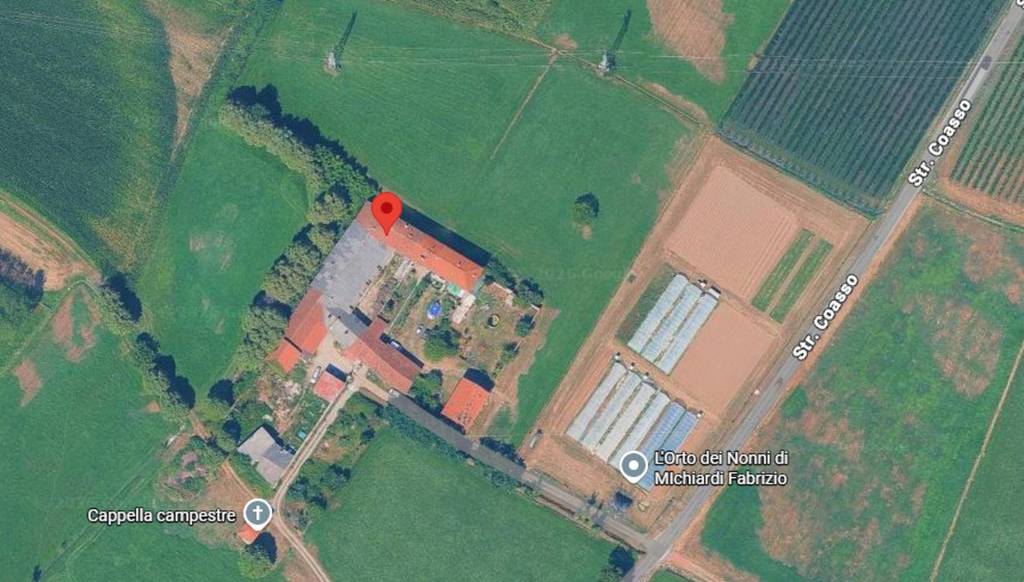Open the Cappella campestre place marker
This screenshot has width=1024, height=582.
(x=257, y=514)
